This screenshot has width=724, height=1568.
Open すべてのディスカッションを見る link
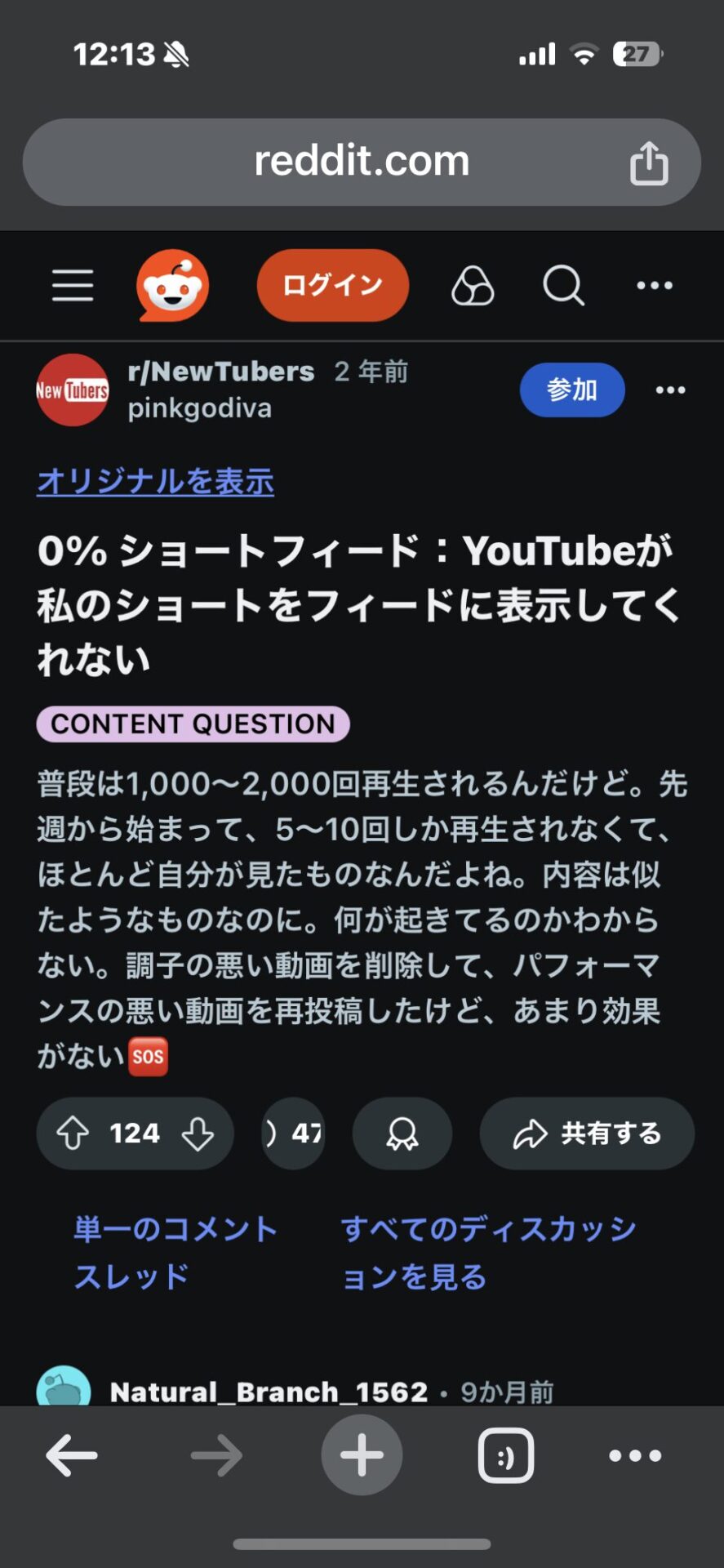click(x=489, y=1252)
